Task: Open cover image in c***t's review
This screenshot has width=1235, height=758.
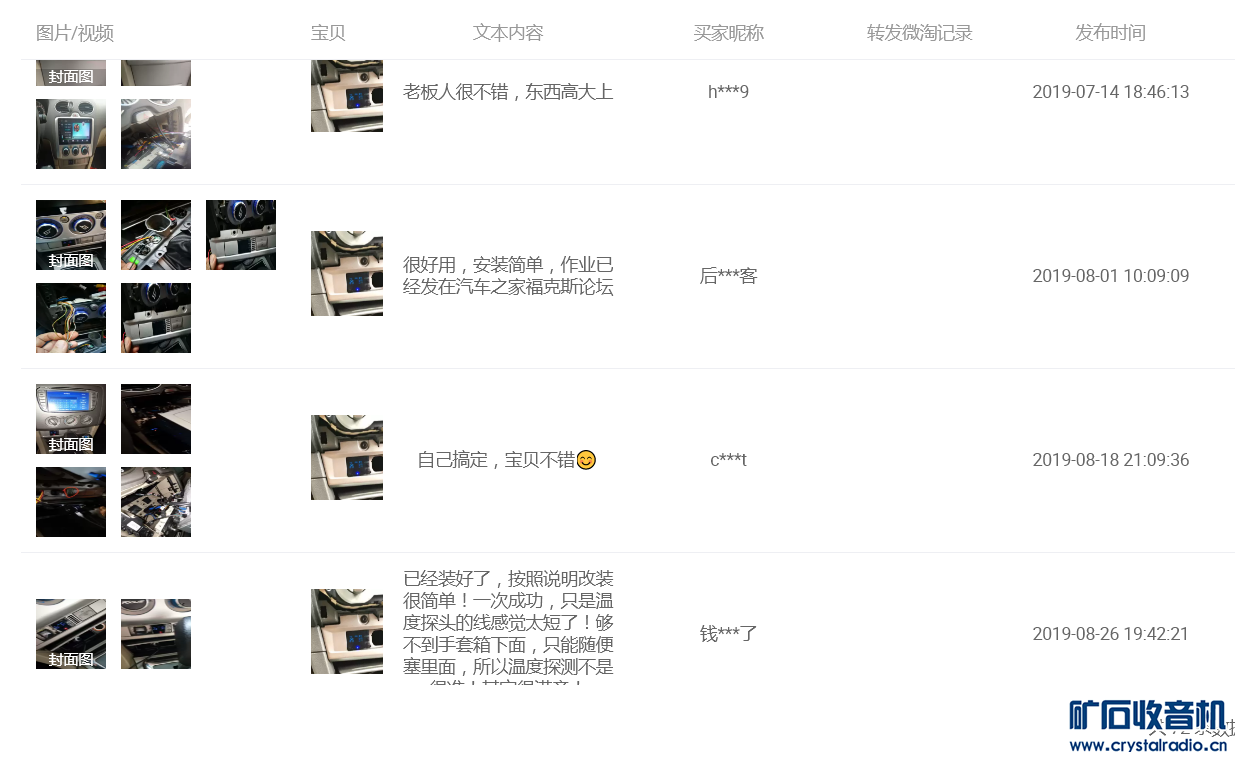Action: pos(71,418)
